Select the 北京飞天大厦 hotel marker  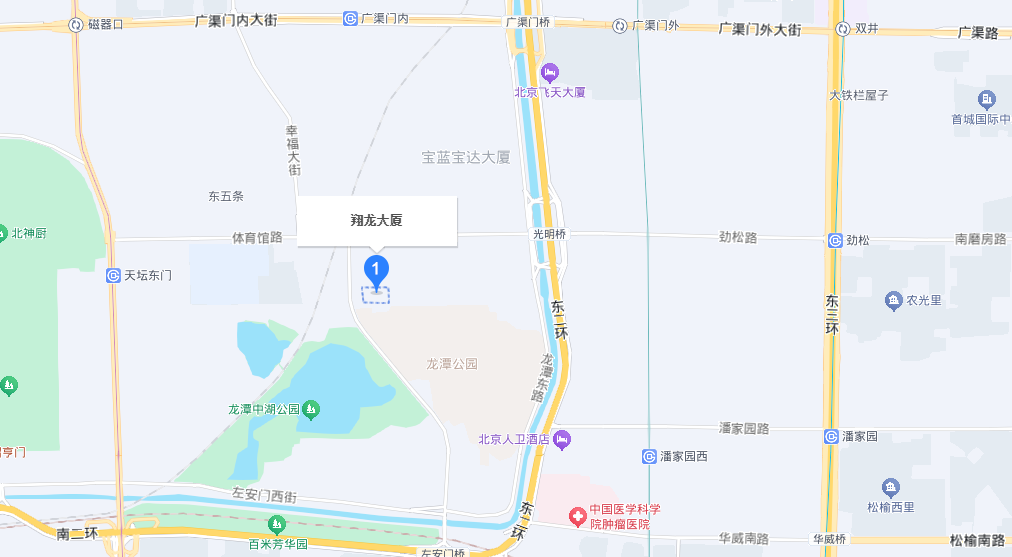click(x=549, y=73)
